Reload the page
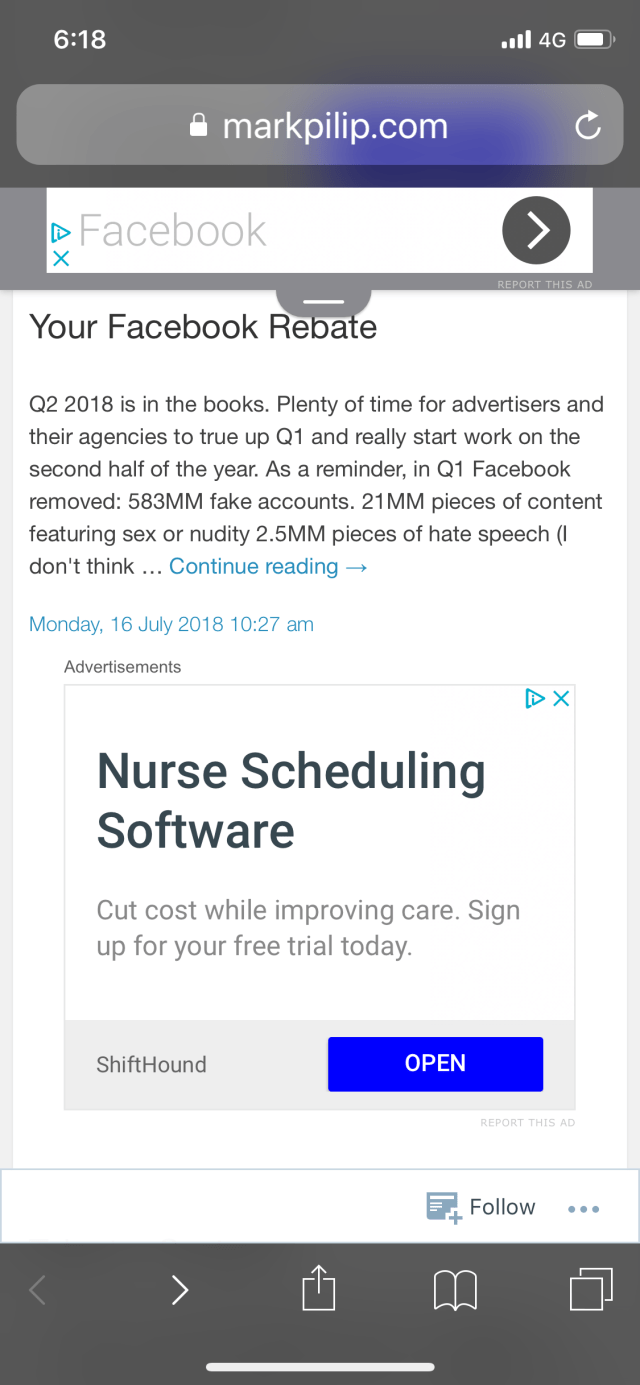This screenshot has height=1385, width=640. [x=588, y=126]
